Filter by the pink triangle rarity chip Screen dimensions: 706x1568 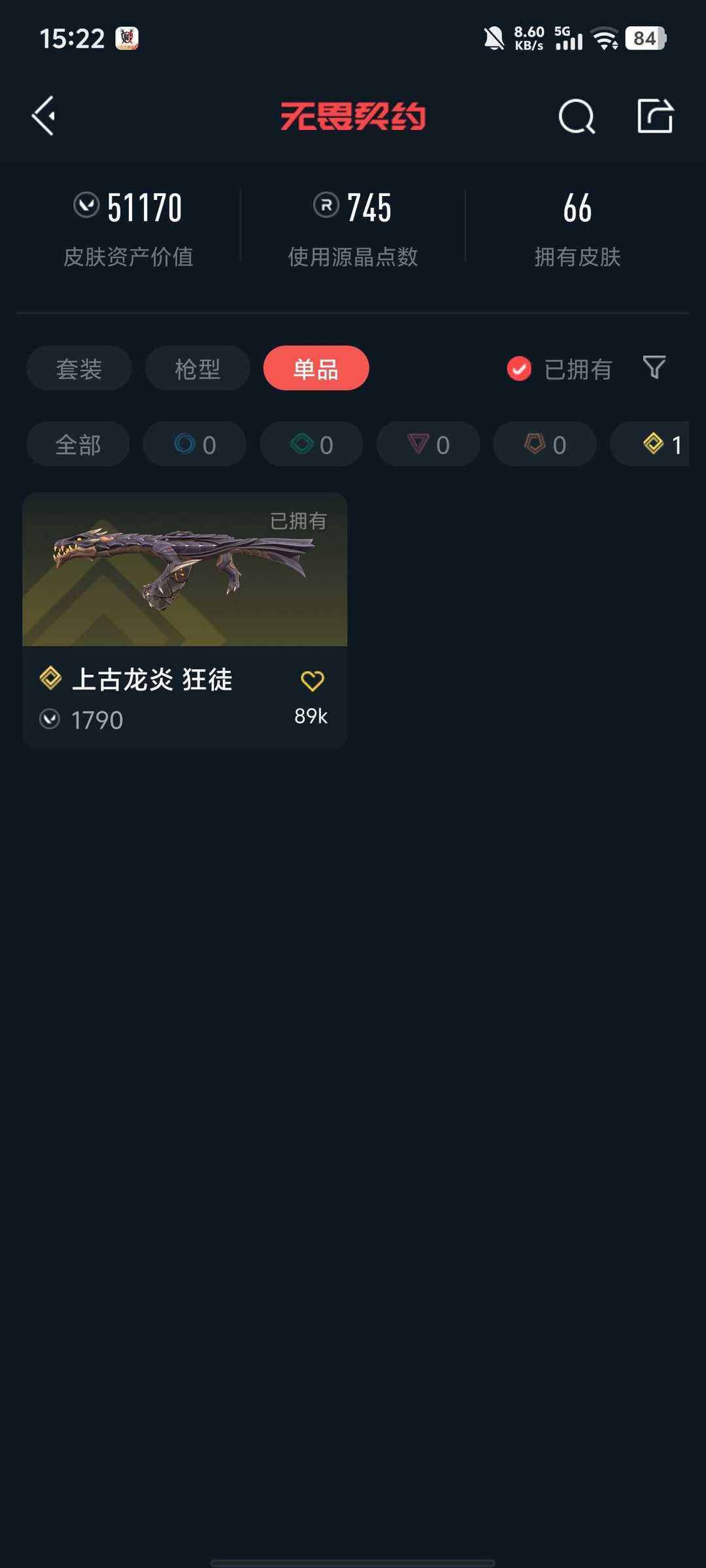[428, 444]
